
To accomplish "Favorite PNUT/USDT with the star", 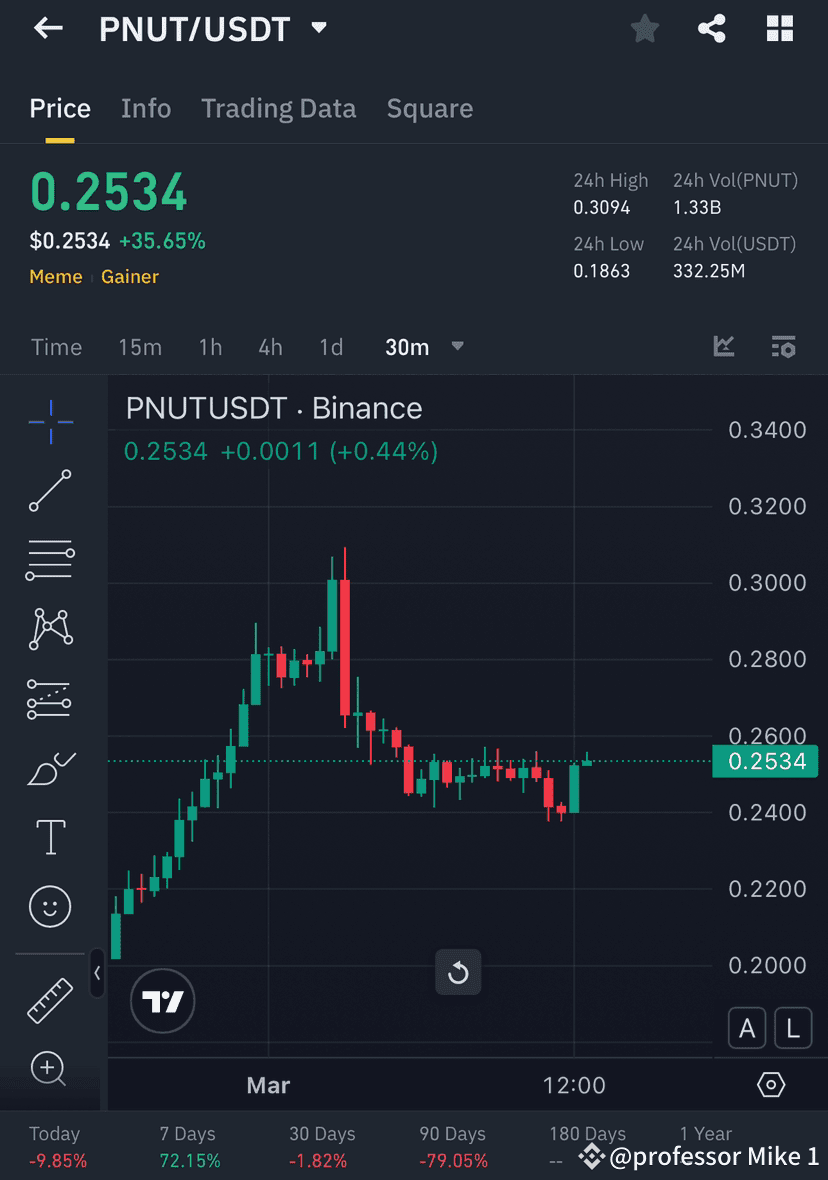I will tap(644, 28).
